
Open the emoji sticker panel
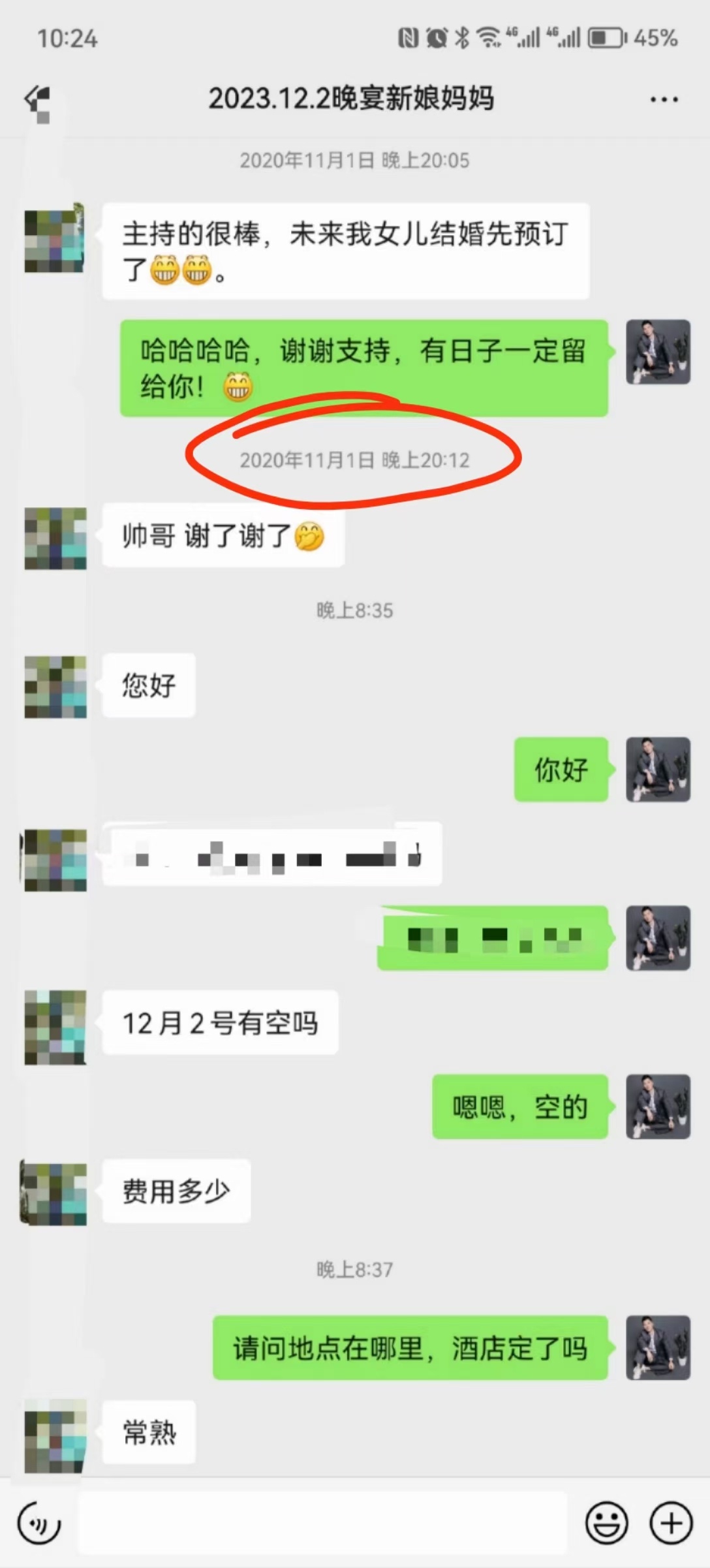point(606,1524)
